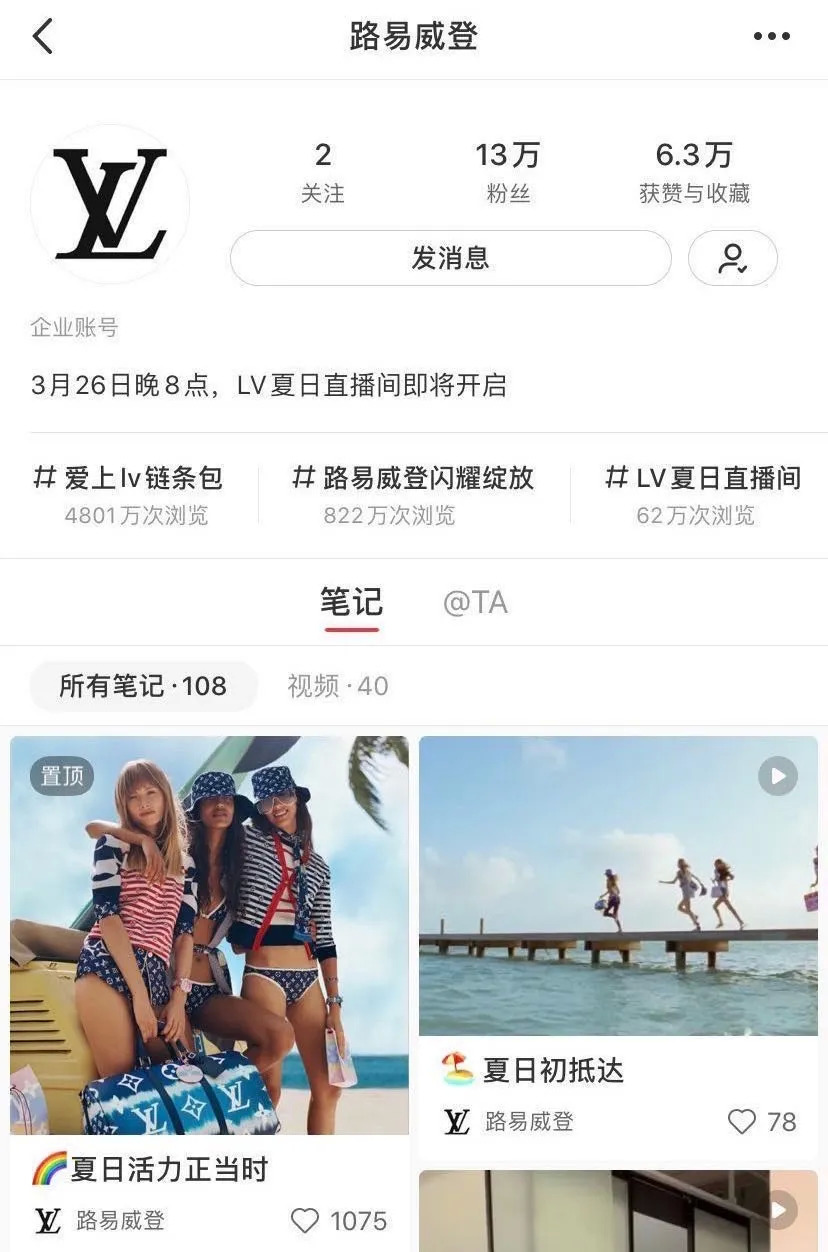
Task: View the 粉丝 followers list
Action: pyautogui.click(x=507, y=173)
